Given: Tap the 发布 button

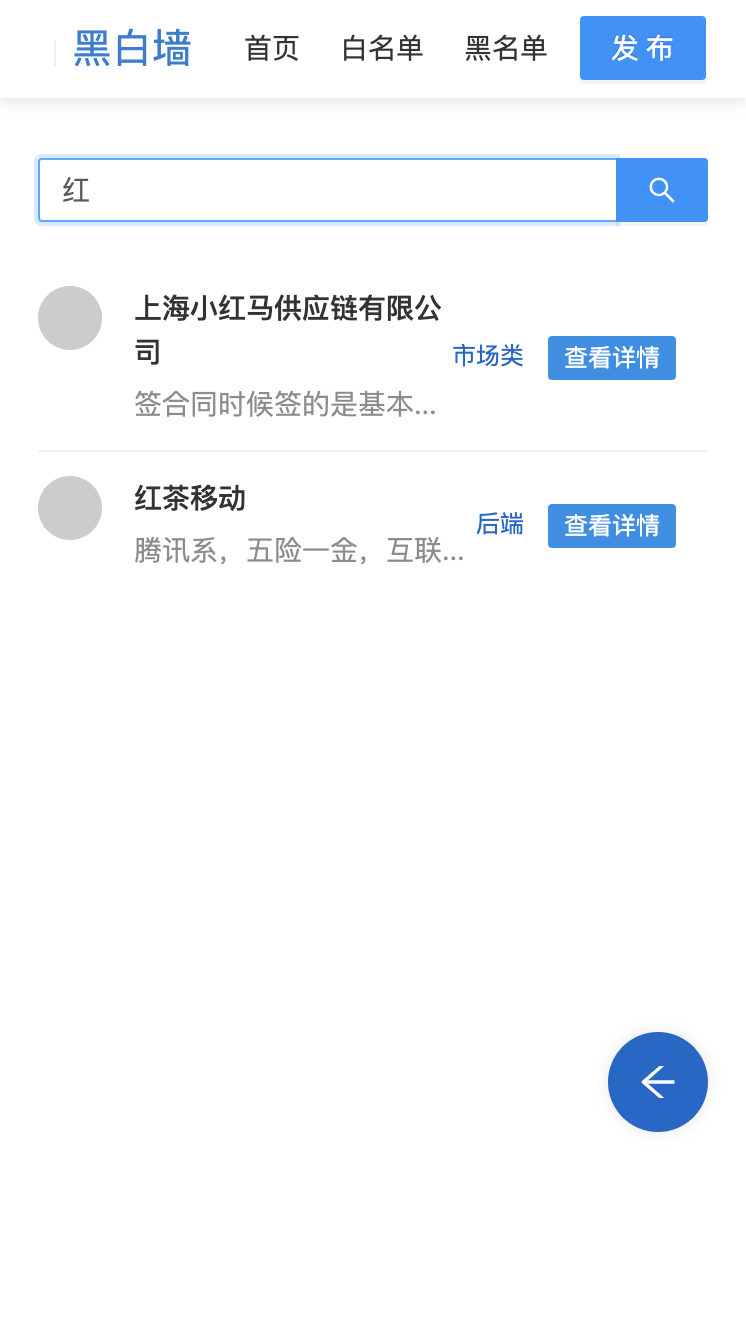Looking at the screenshot, I should tap(642, 48).
